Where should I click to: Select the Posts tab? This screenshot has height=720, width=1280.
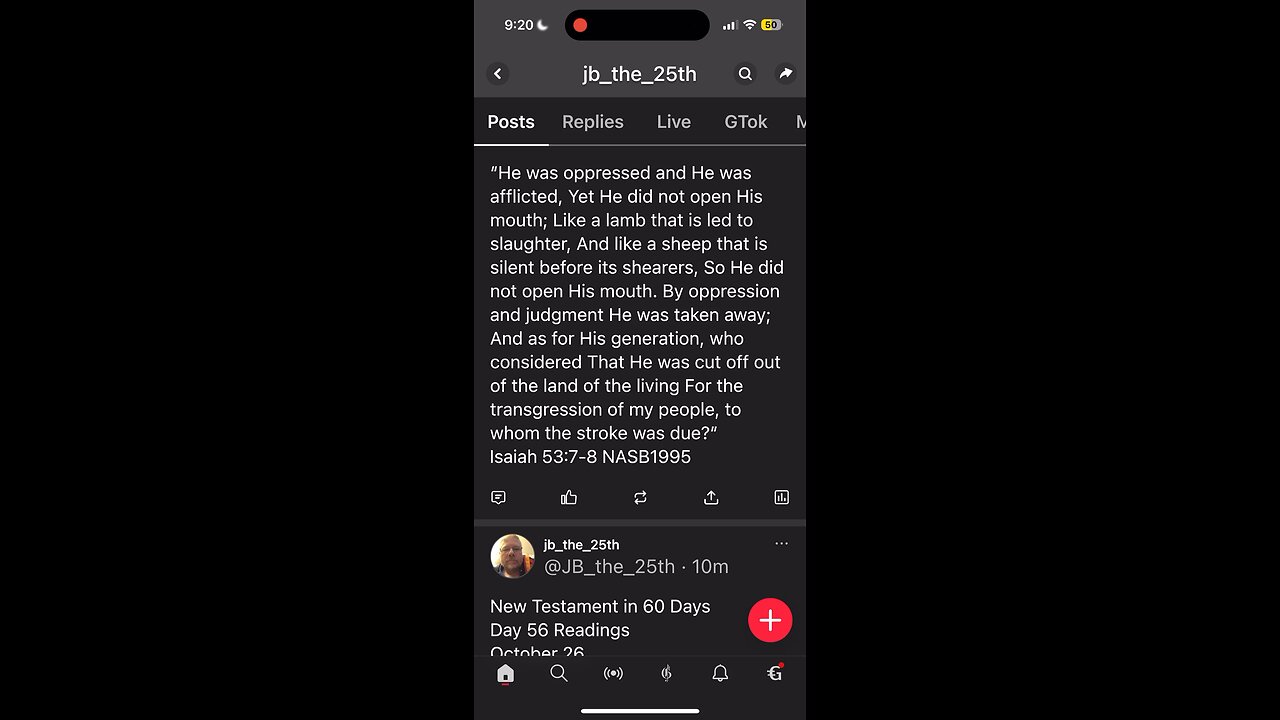click(x=511, y=122)
